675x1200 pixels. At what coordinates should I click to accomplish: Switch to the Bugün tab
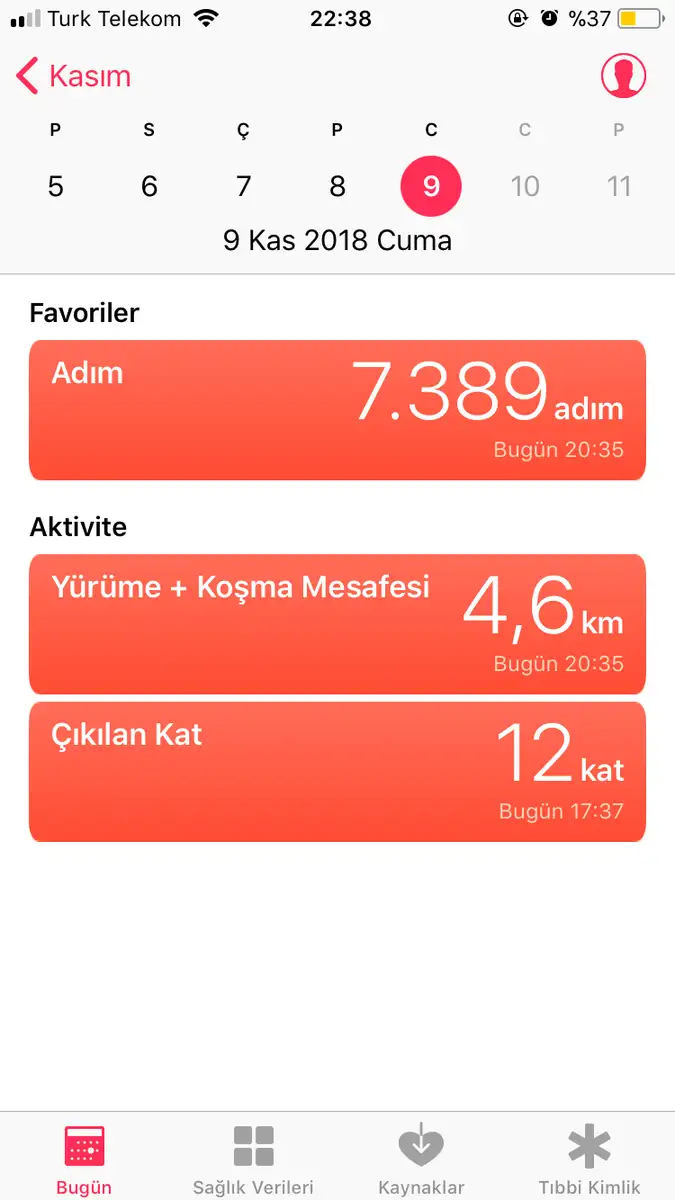[84, 1159]
